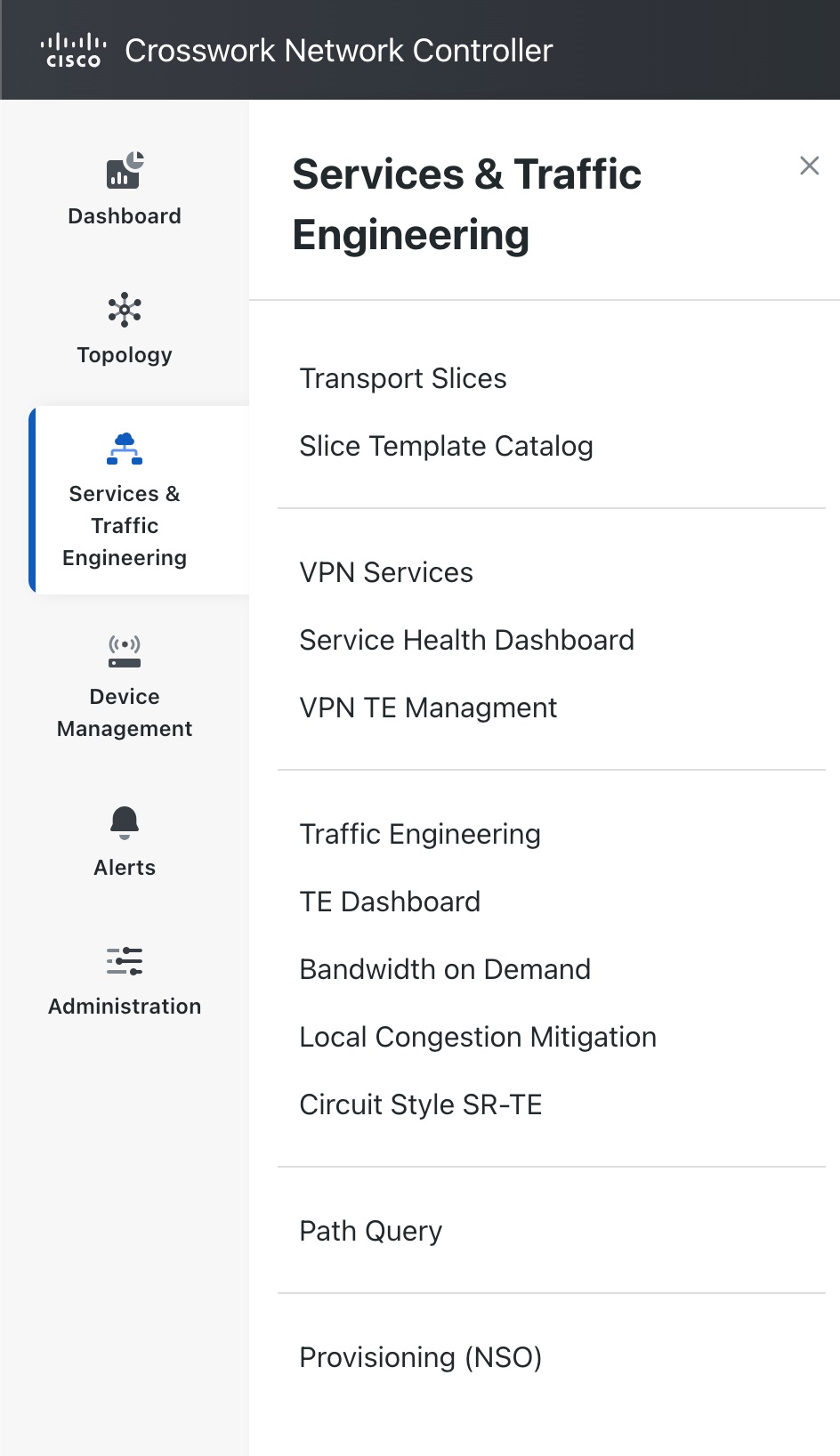Select VPN TE Managment
Screen dimensions: 840x1456
coord(428,708)
